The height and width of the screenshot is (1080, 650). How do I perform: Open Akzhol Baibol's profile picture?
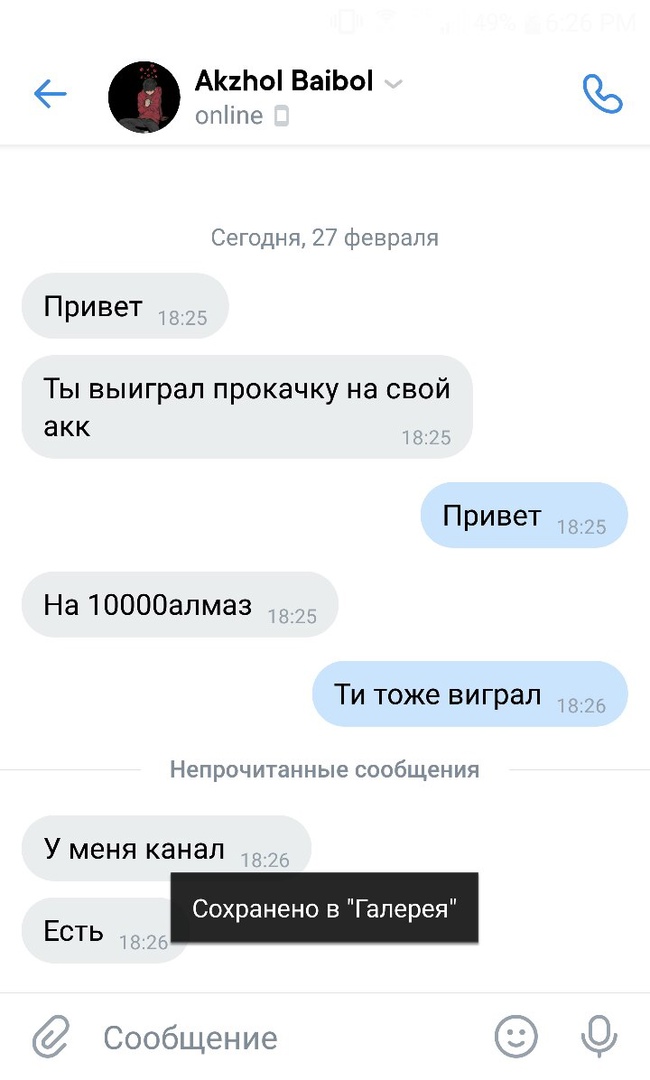coord(143,97)
